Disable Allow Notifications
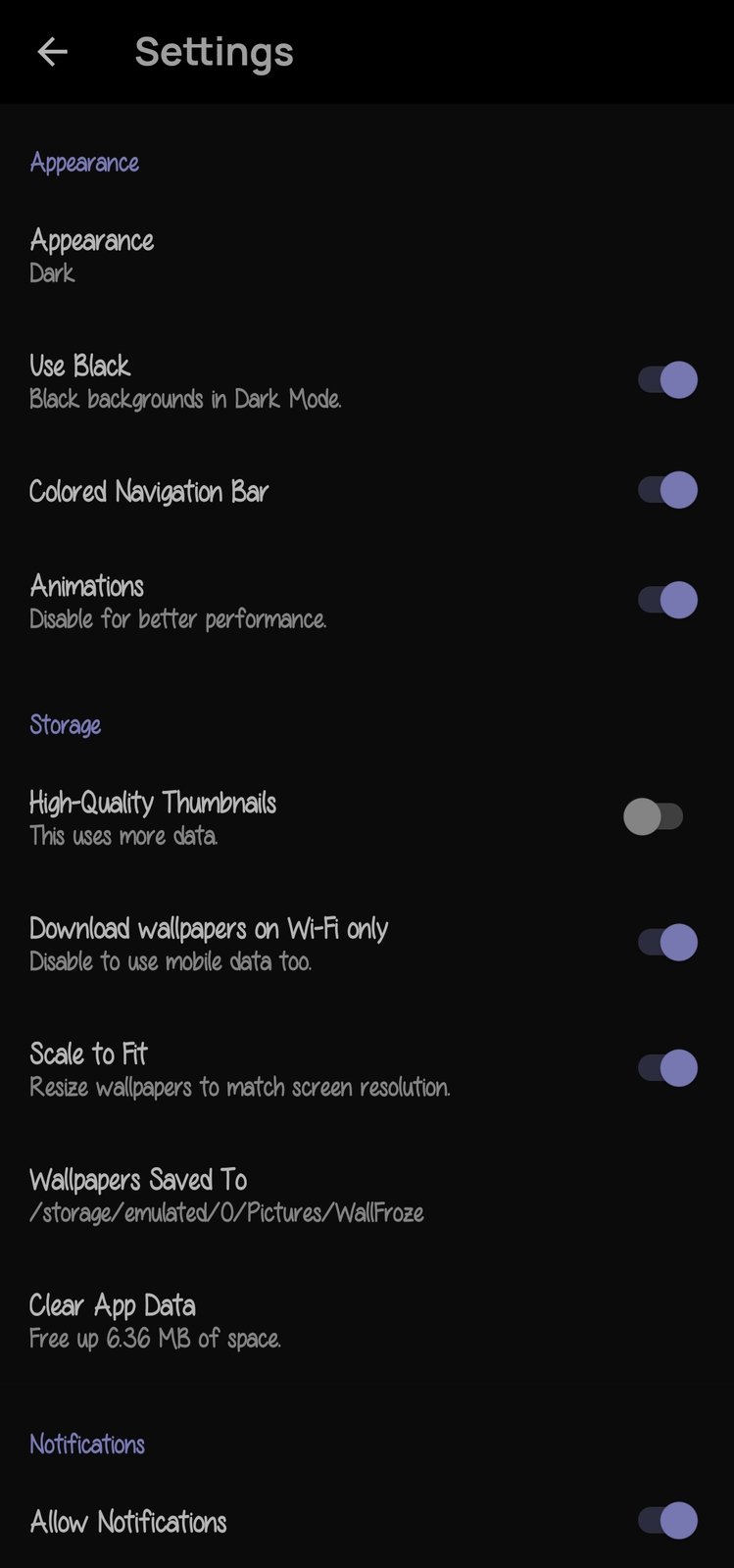Screen dimensions: 734x1568 (667, 1521)
